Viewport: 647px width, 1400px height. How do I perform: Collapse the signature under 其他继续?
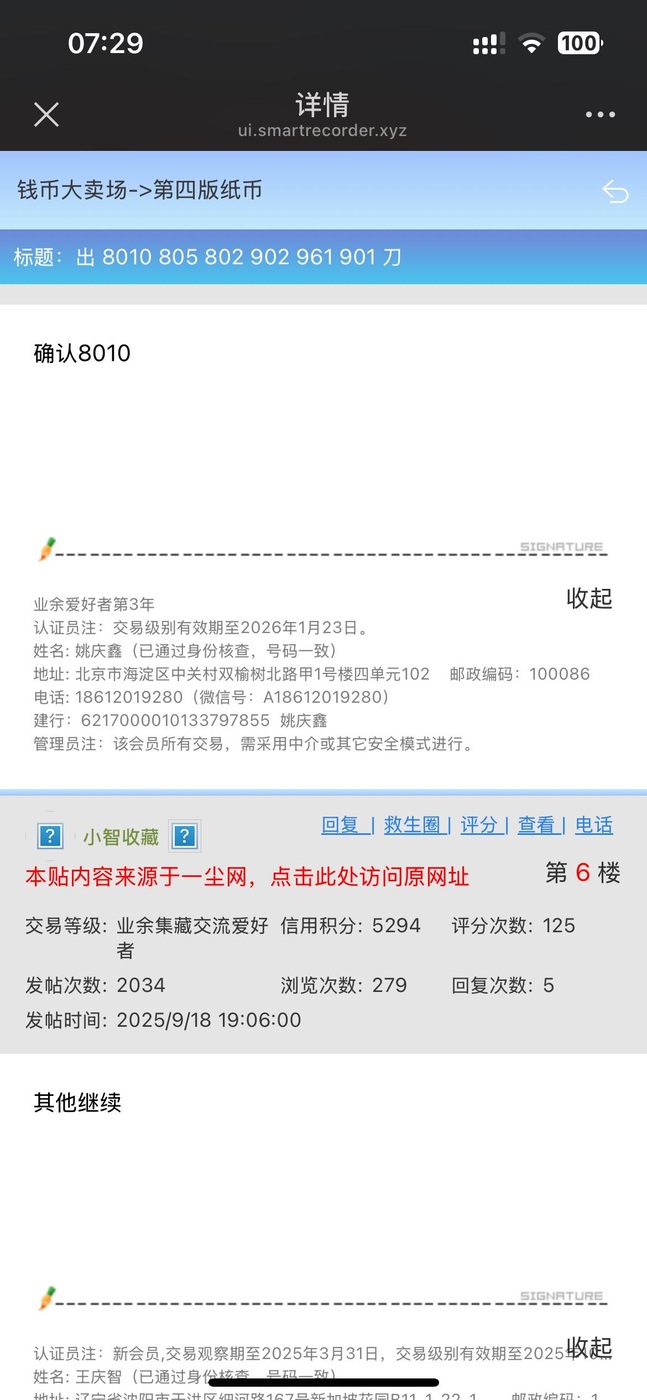tap(589, 1347)
